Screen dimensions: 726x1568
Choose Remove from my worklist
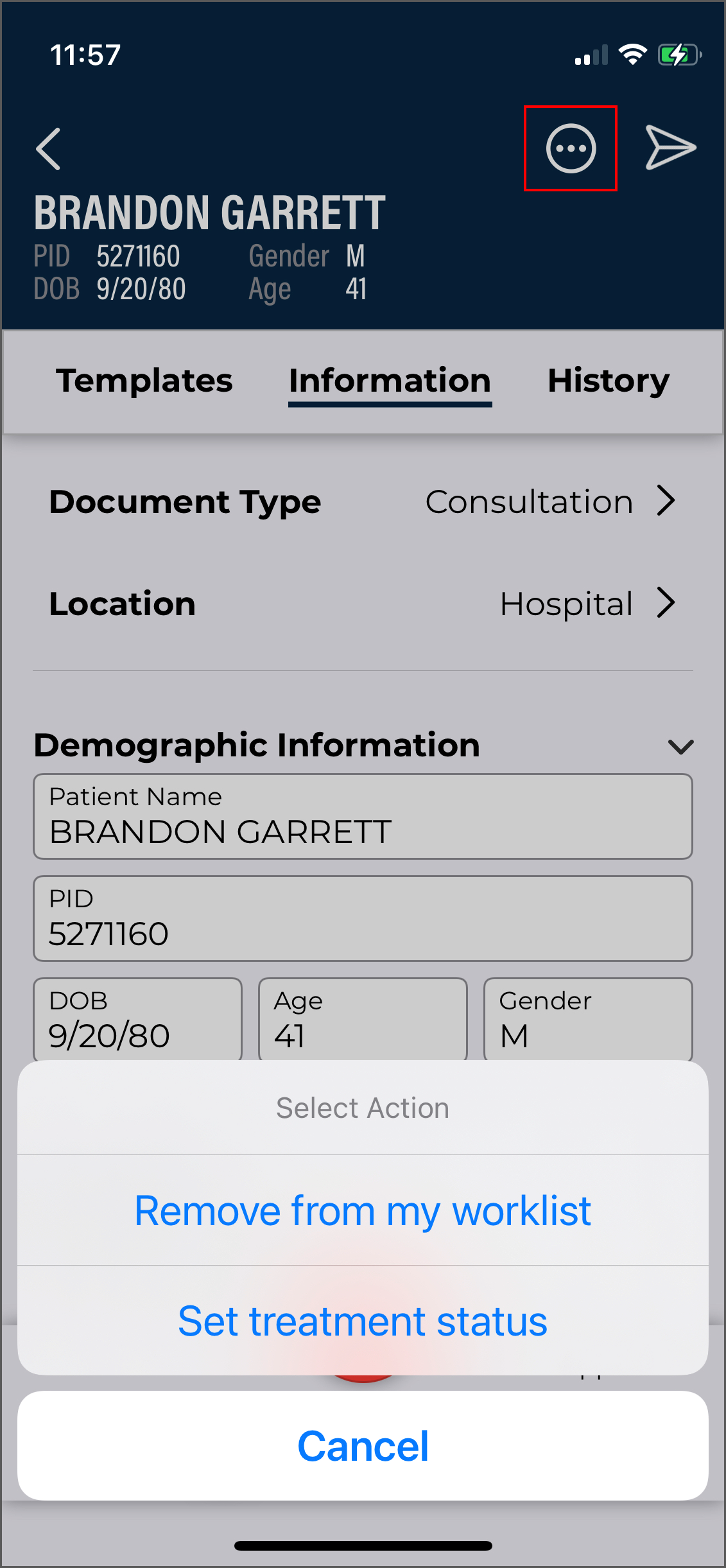click(x=363, y=1211)
